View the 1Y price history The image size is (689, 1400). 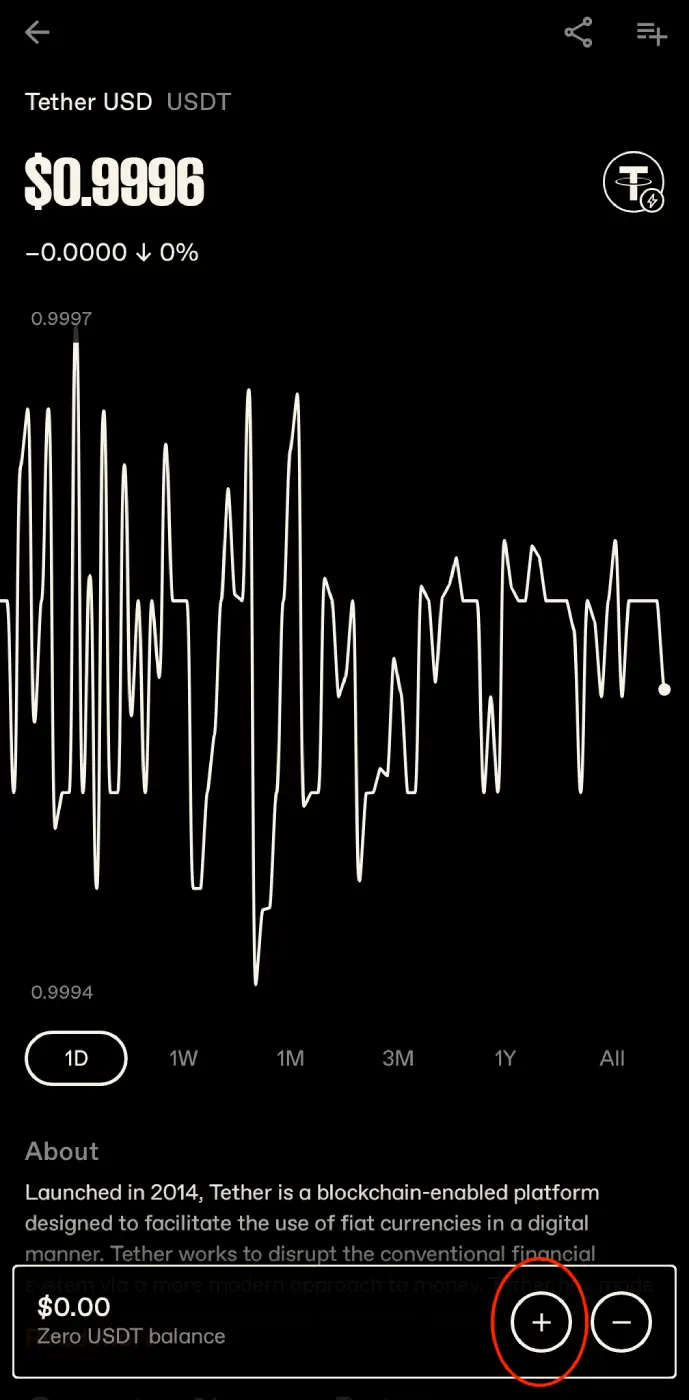[504, 1058]
